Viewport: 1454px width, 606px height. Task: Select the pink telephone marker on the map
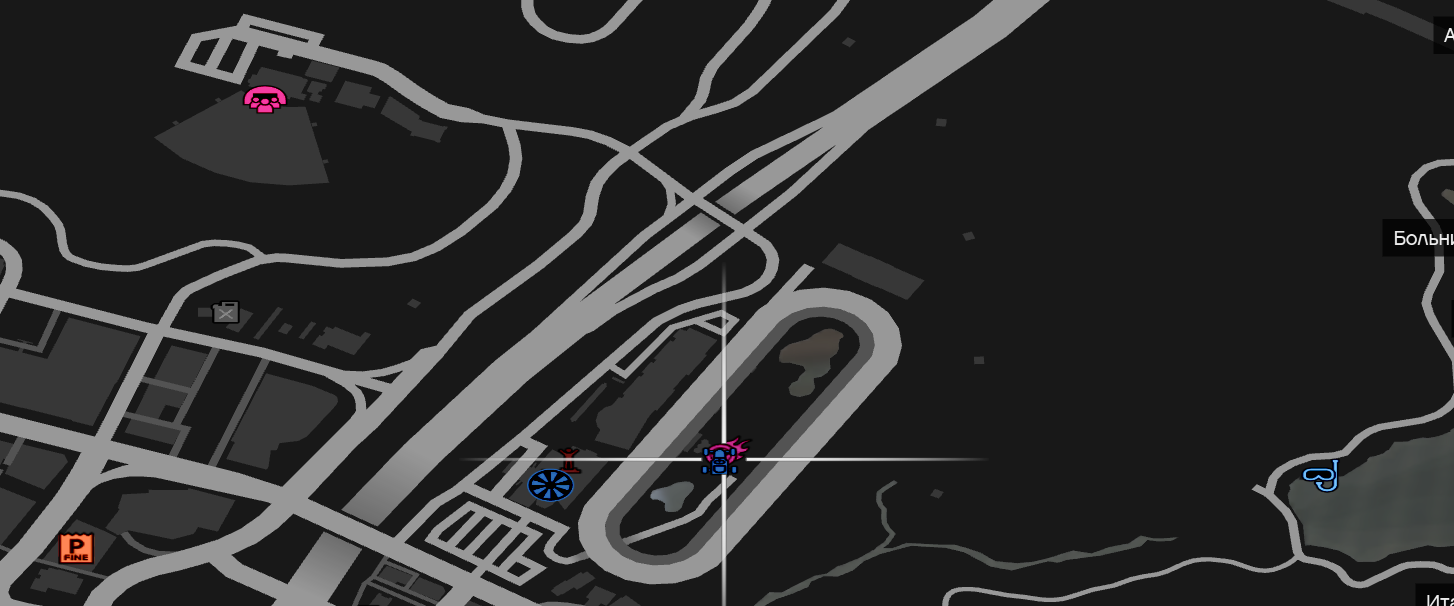click(265, 99)
